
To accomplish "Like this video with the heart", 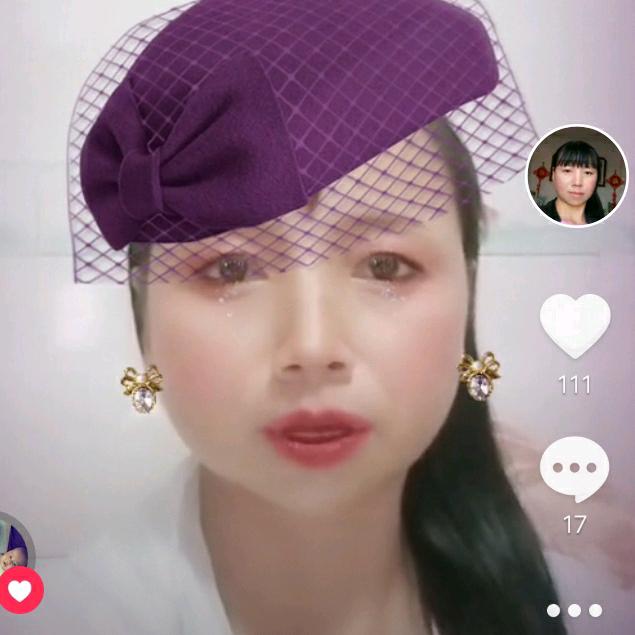I will pos(575,326).
